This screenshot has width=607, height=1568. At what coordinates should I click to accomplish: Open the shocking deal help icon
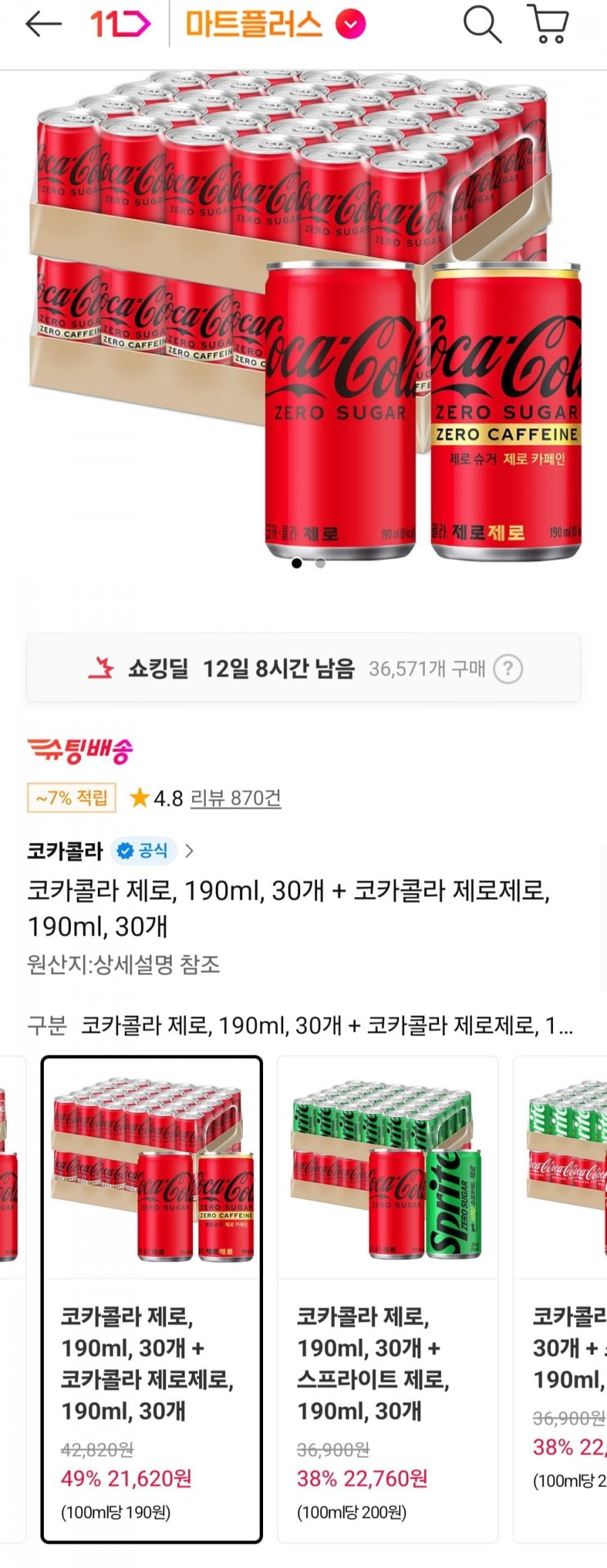click(508, 669)
